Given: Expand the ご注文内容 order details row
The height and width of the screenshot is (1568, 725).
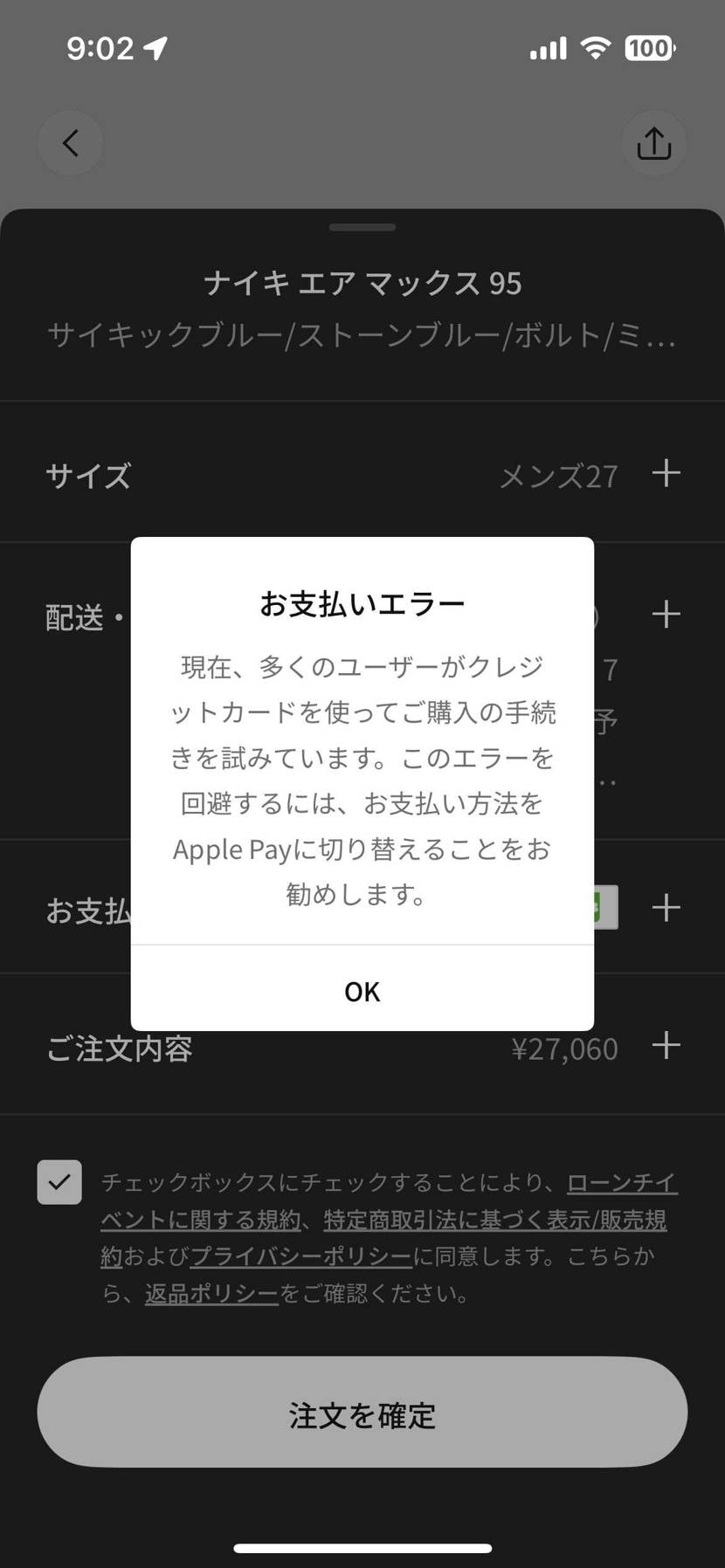Looking at the screenshot, I should [x=666, y=1045].
